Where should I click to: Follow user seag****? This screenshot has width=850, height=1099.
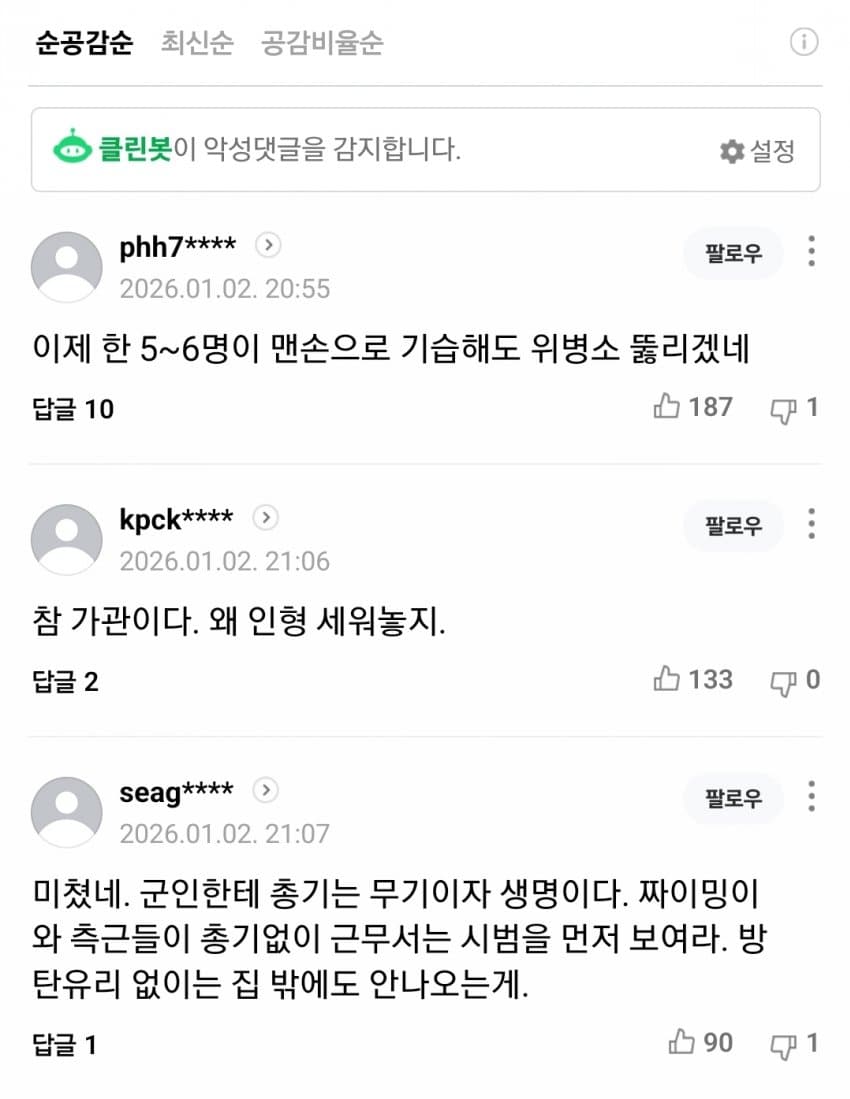tap(733, 797)
